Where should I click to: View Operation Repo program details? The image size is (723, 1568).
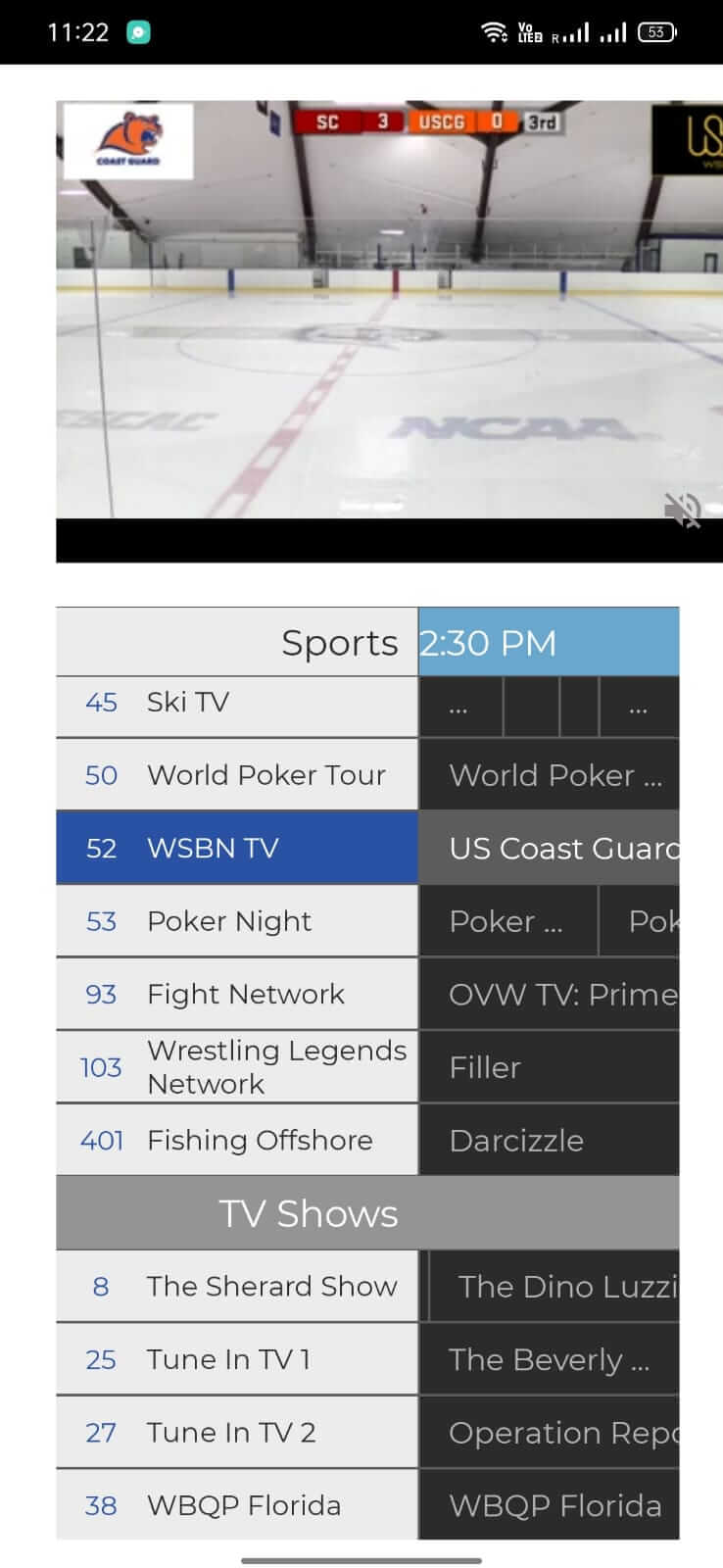tap(550, 1432)
